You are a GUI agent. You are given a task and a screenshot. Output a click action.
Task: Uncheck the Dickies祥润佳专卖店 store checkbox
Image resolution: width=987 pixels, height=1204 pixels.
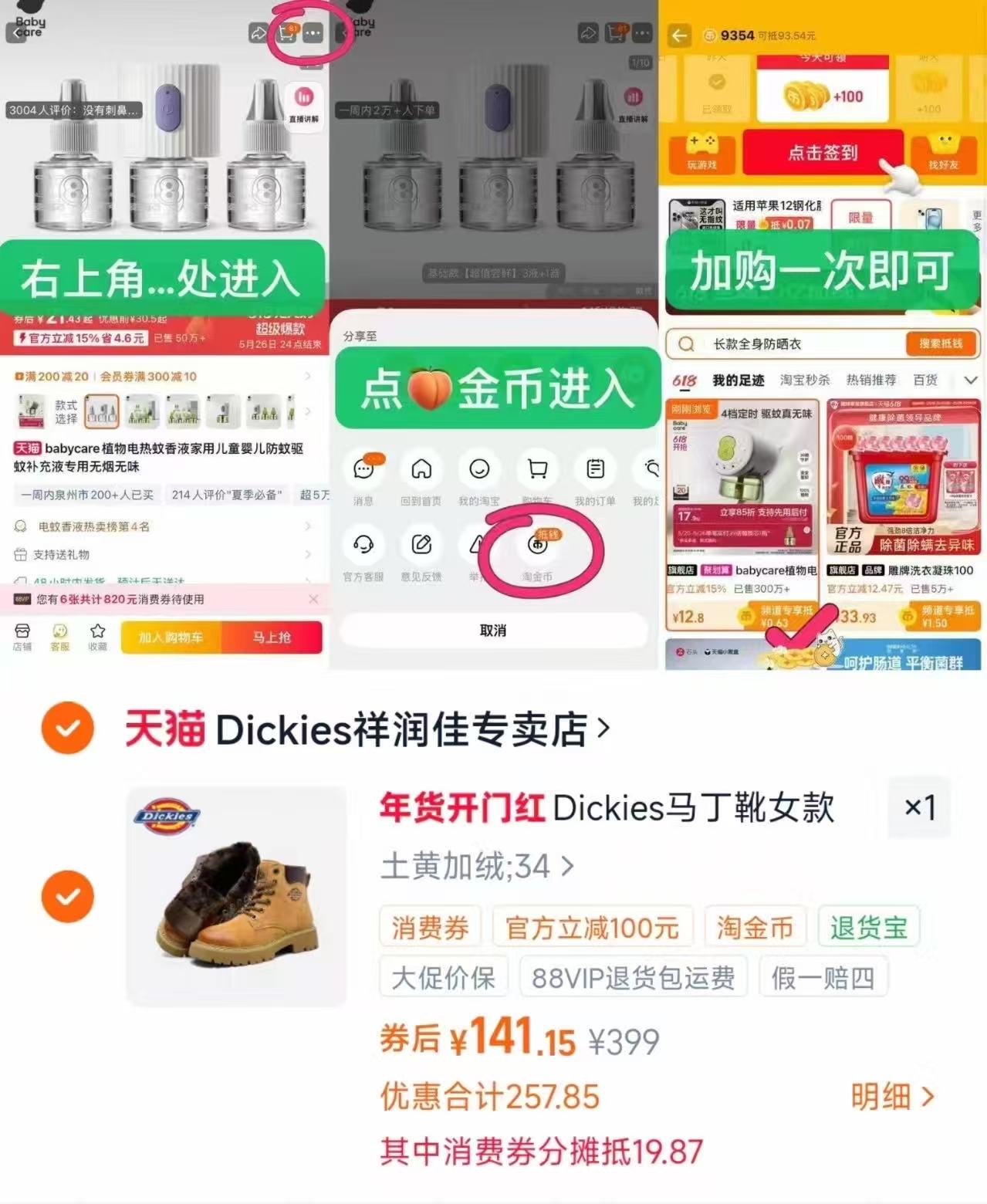[68, 725]
